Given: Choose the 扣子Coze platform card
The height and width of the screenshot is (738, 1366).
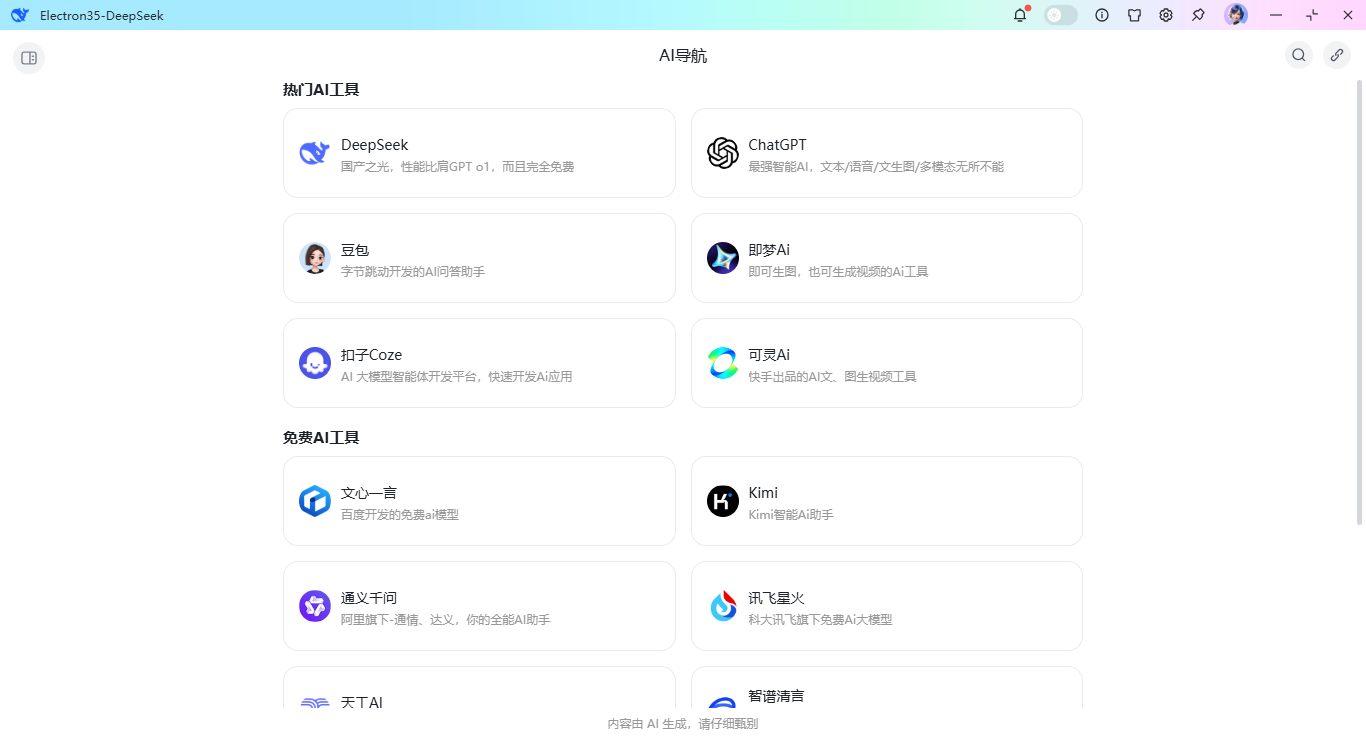Looking at the screenshot, I should (x=479, y=363).
